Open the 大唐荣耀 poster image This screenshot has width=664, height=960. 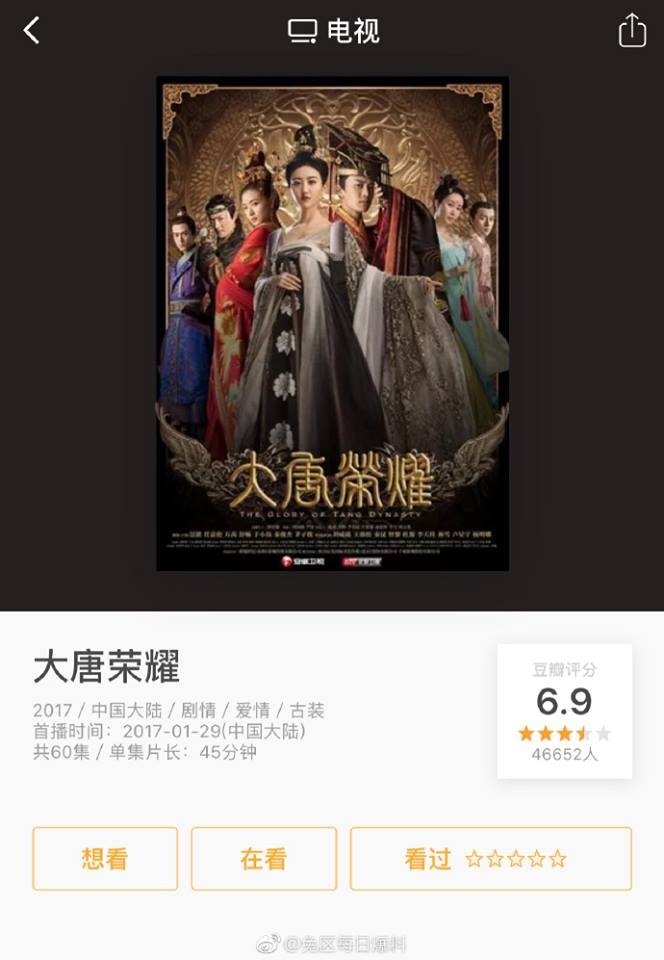click(332, 323)
